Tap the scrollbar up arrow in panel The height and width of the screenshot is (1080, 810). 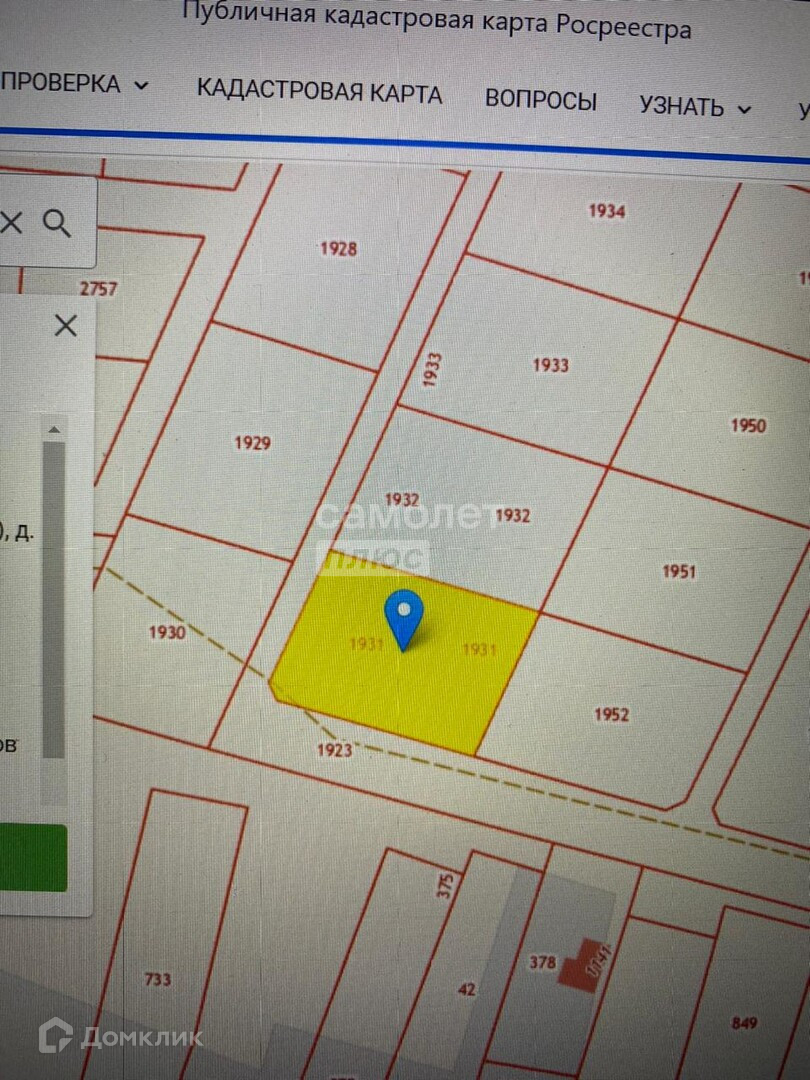[x=54, y=430]
